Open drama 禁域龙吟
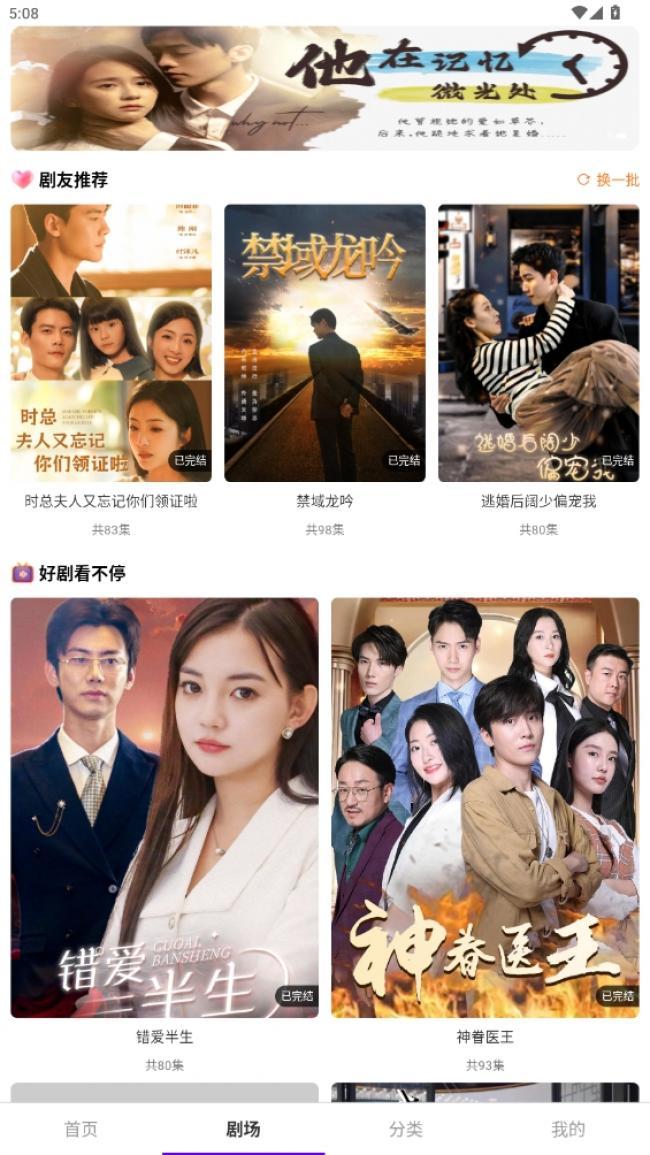The image size is (650, 1155). (x=324, y=343)
